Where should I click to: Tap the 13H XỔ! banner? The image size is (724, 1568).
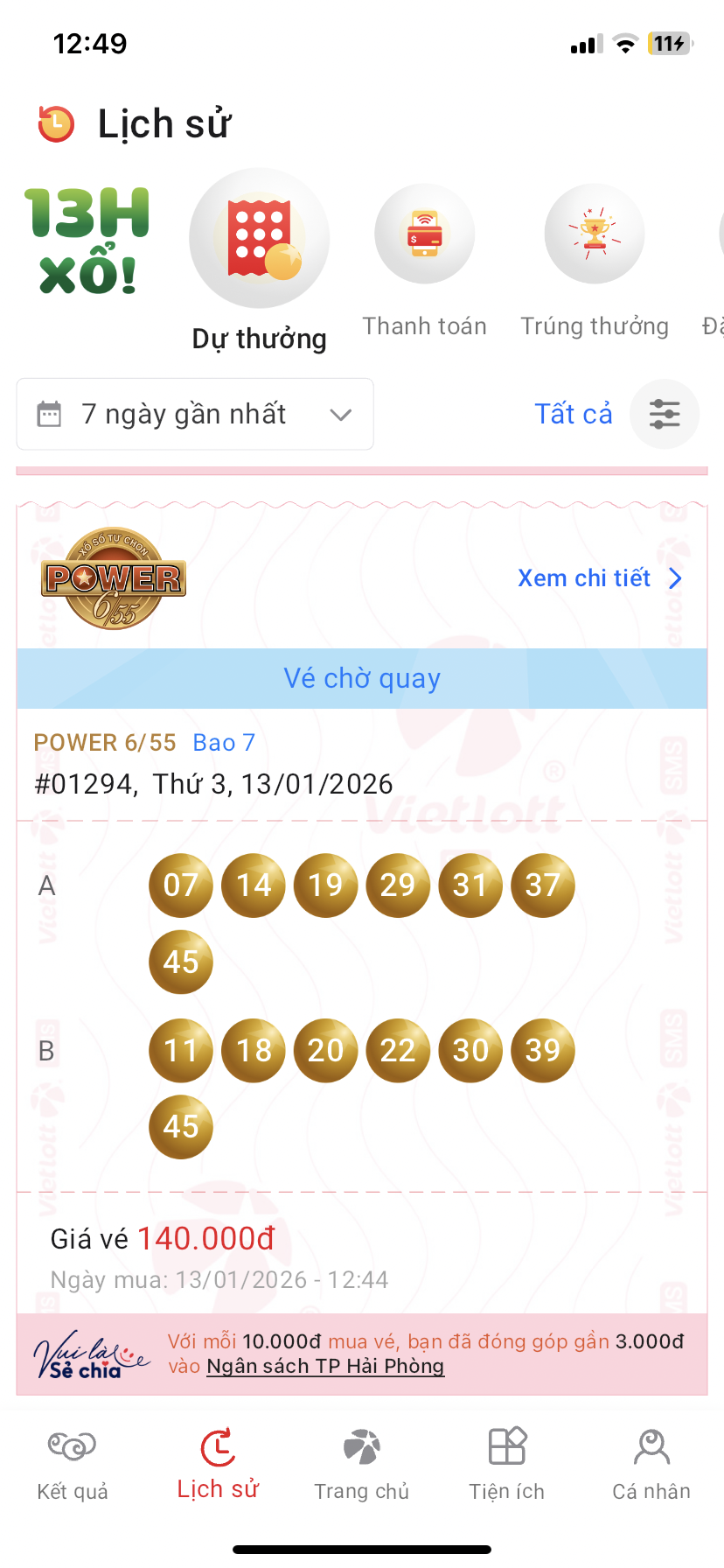[x=87, y=241]
